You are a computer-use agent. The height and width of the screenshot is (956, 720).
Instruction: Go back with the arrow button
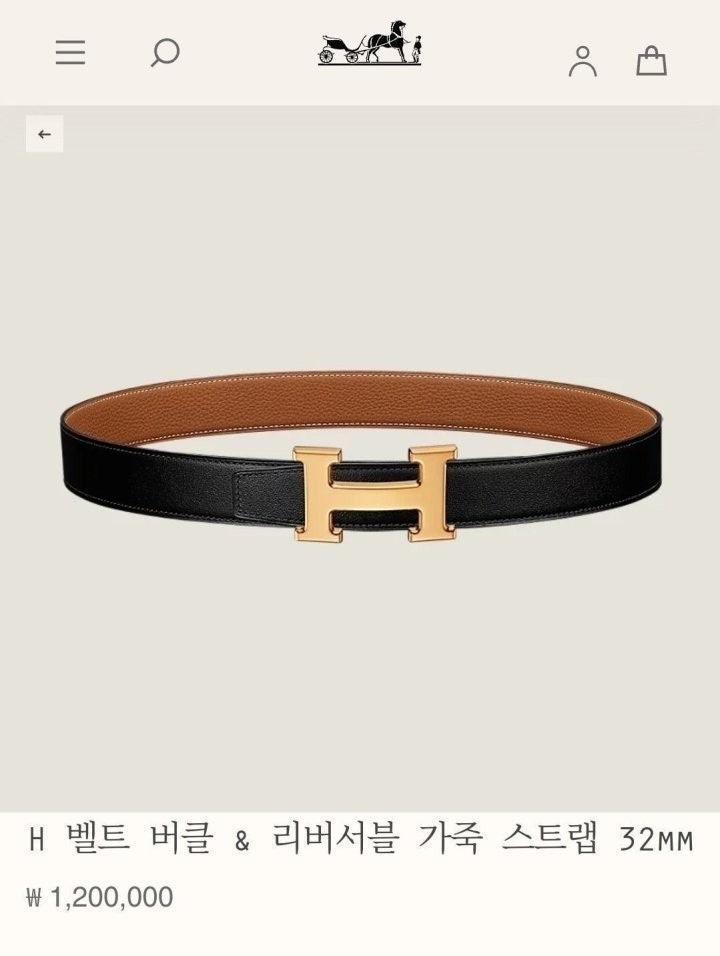click(x=44, y=134)
